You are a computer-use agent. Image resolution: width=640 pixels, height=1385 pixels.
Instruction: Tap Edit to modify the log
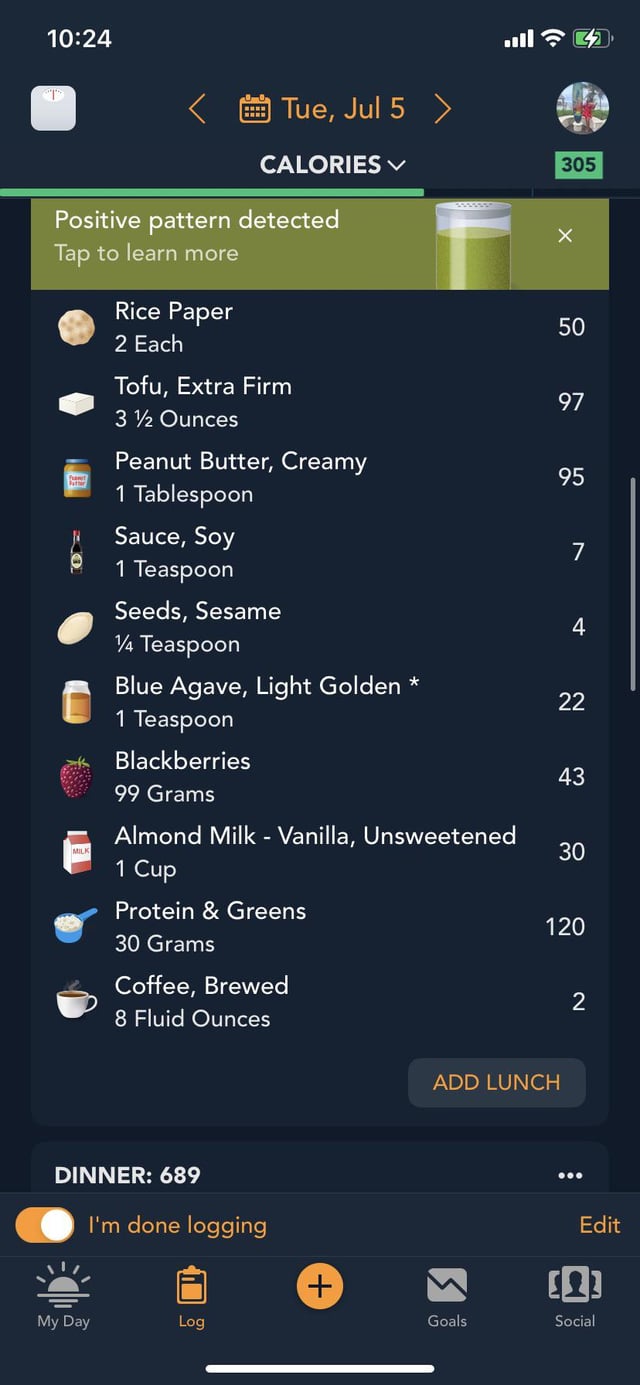coord(599,1225)
